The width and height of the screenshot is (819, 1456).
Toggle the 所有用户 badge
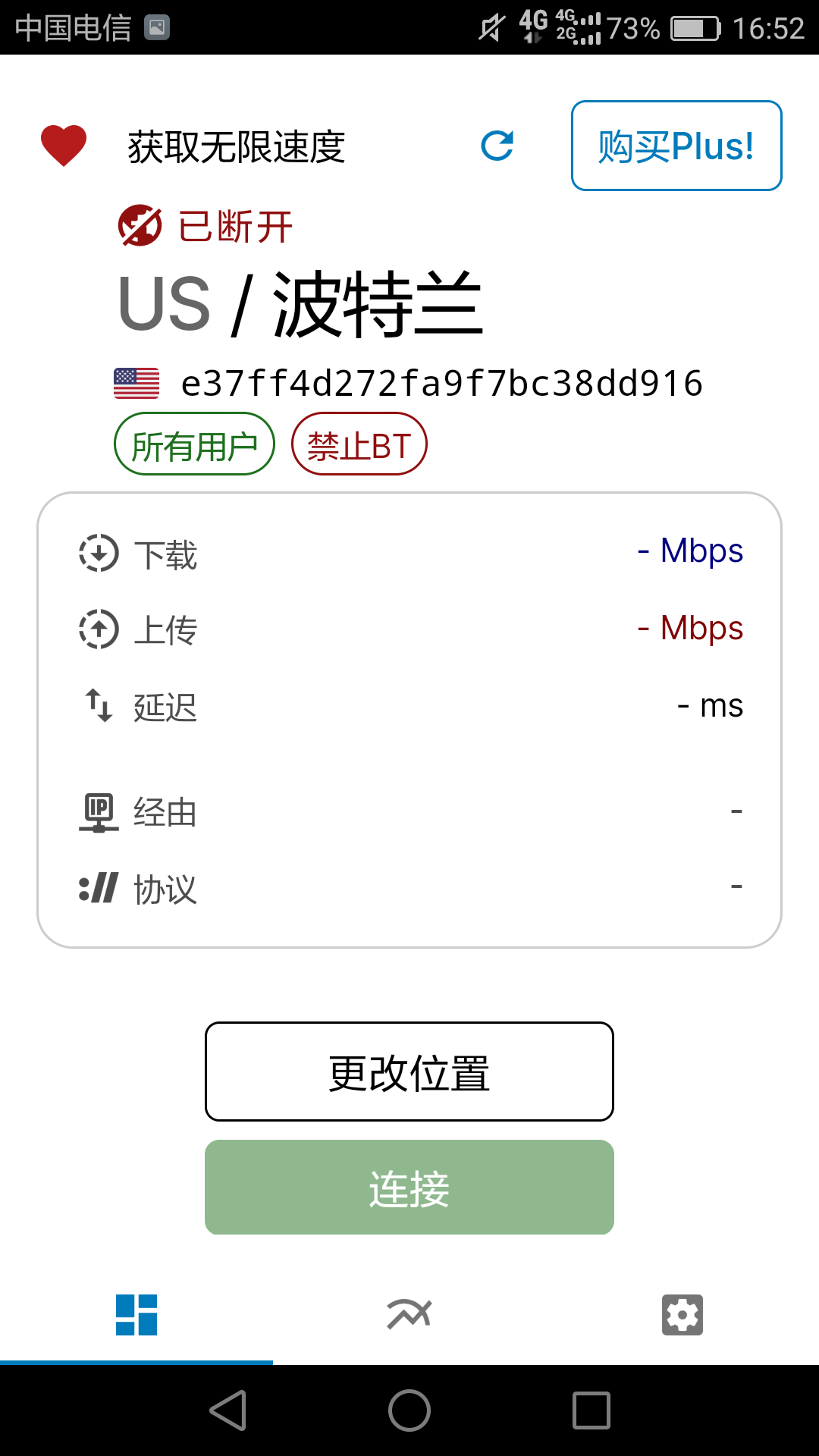coord(193,444)
